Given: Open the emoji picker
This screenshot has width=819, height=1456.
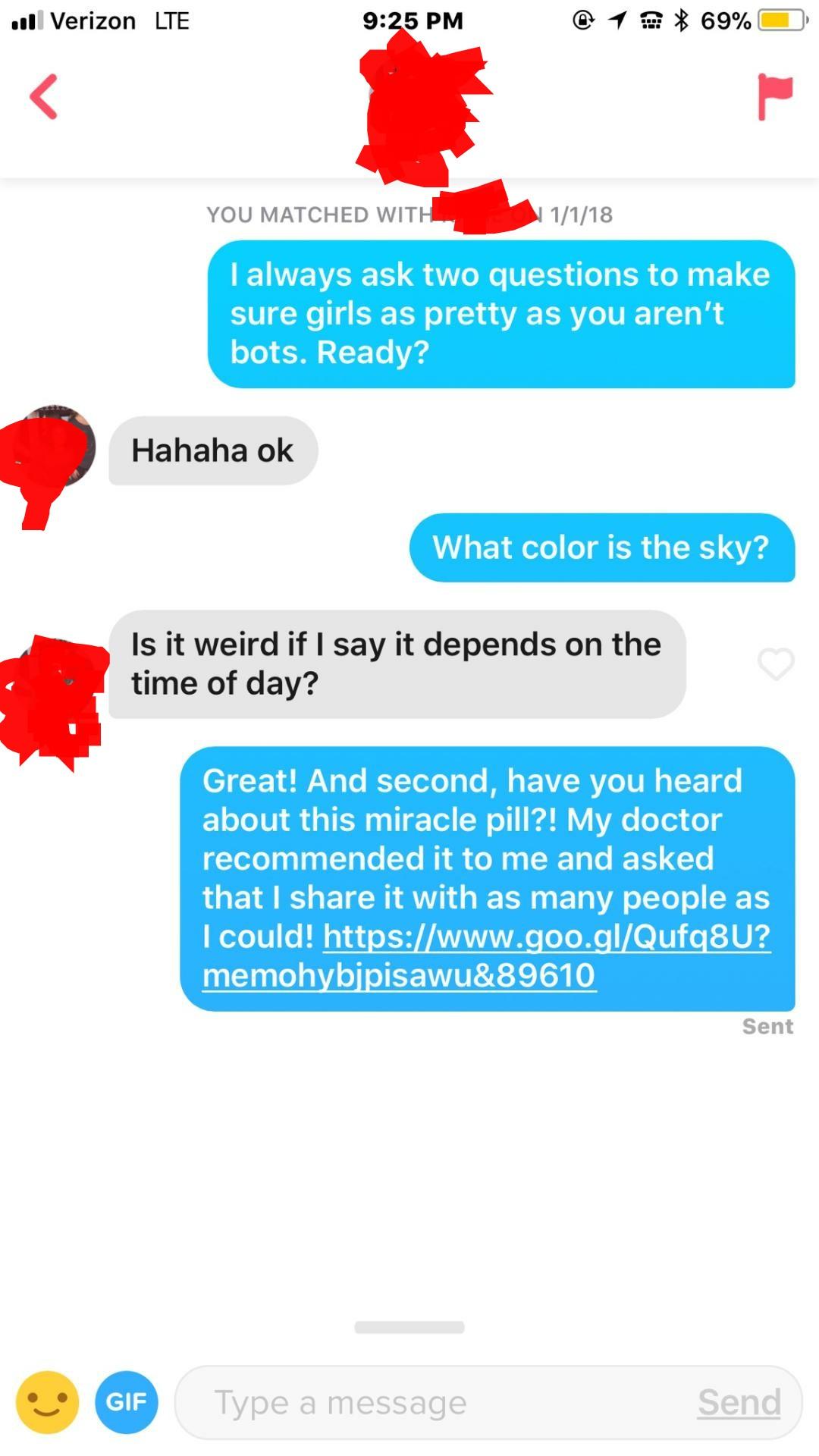Looking at the screenshot, I should [x=48, y=1402].
